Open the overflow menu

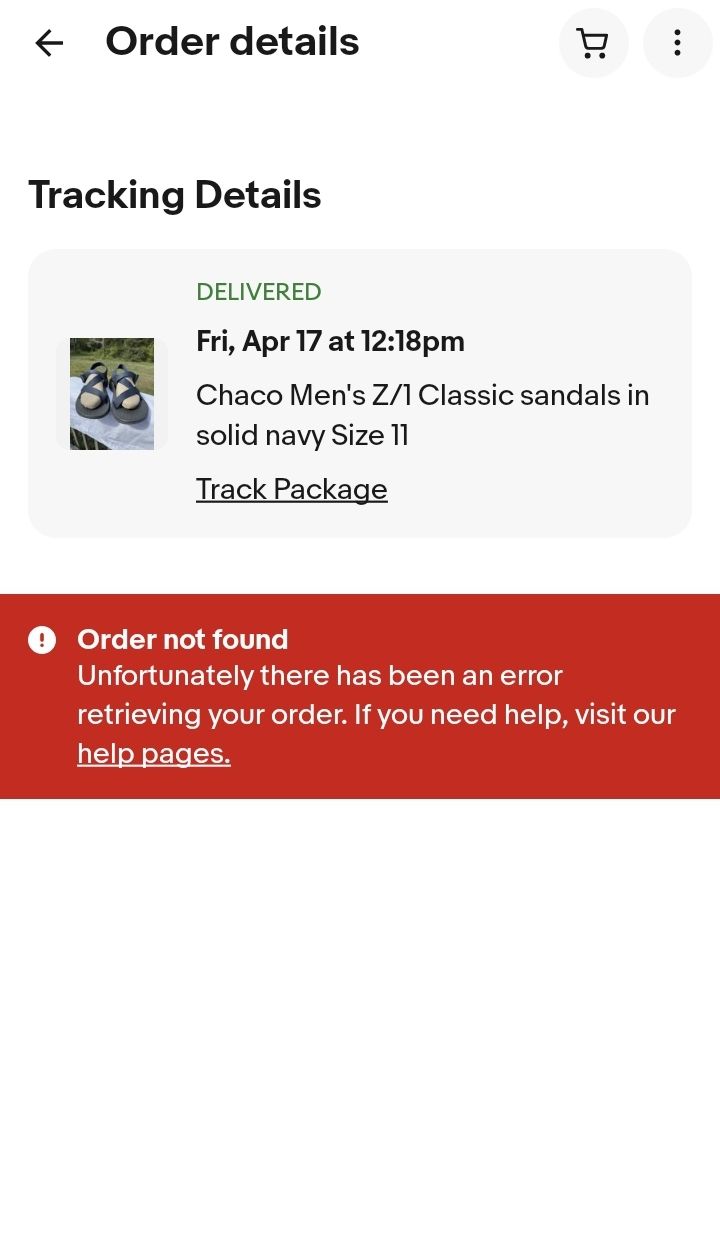pyautogui.click(x=677, y=43)
